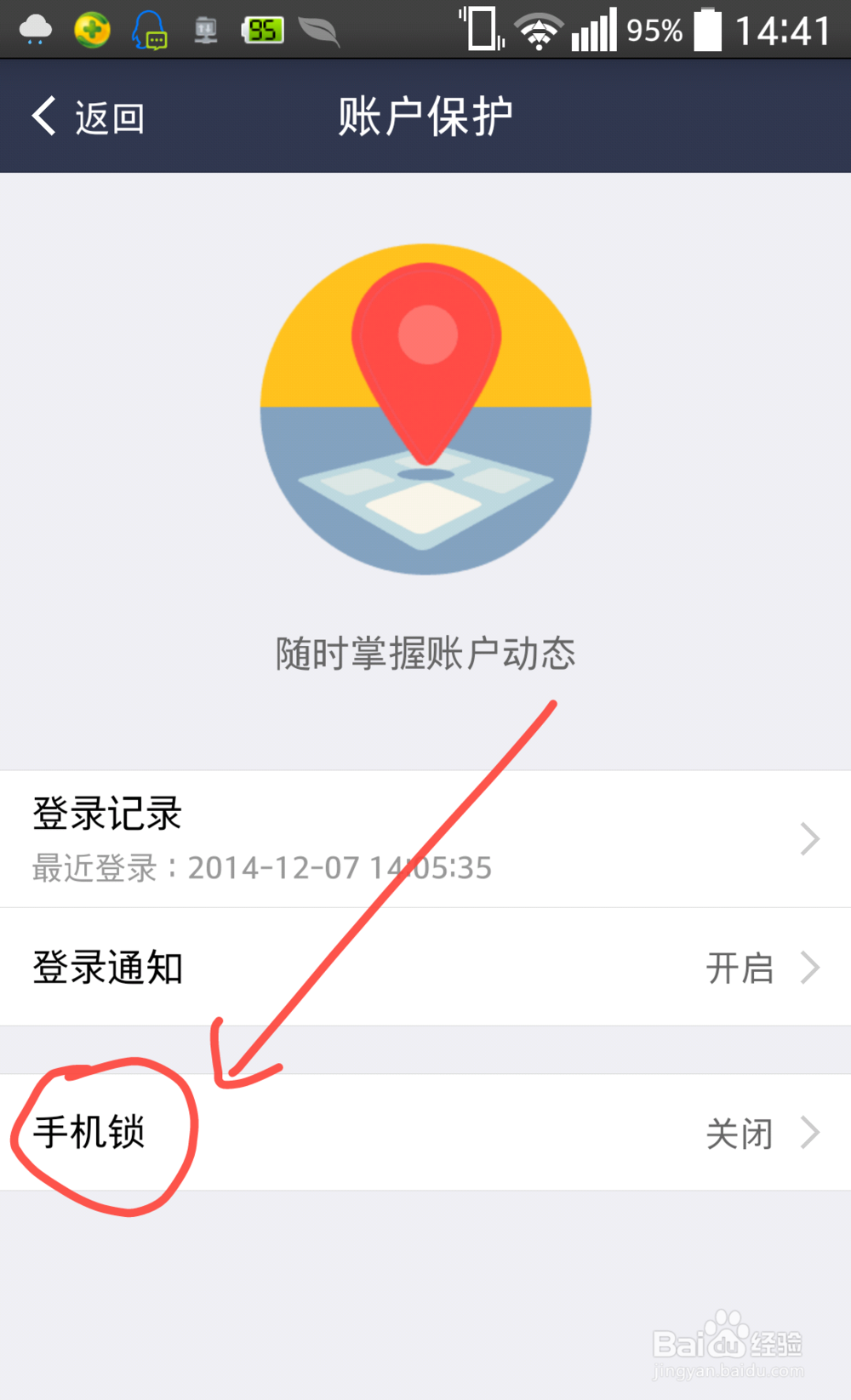The height and width of the screenshot is (1400, 851).
Task: Tap the 返回 back button
Action: (109, 116)
